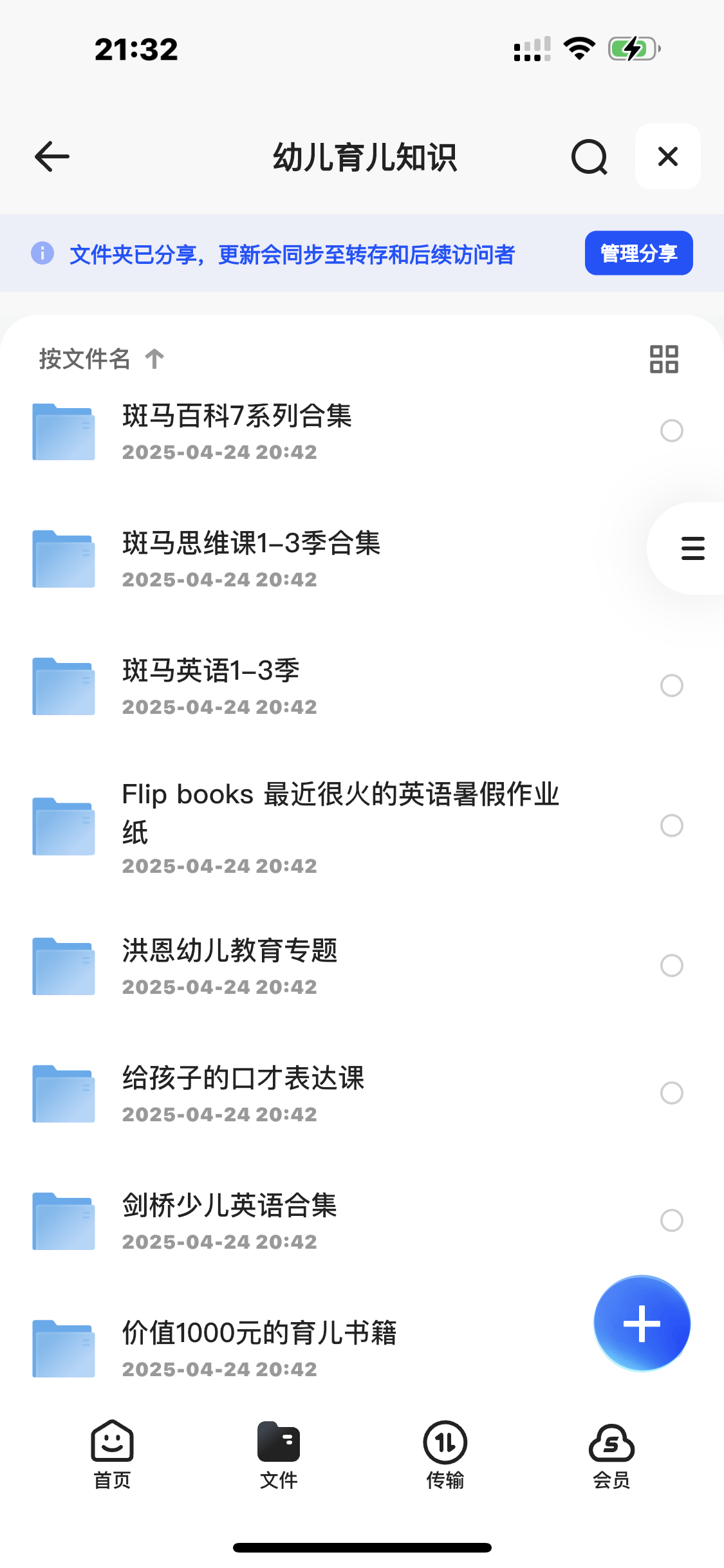Tap 管理分享 button

coord(638,253)
